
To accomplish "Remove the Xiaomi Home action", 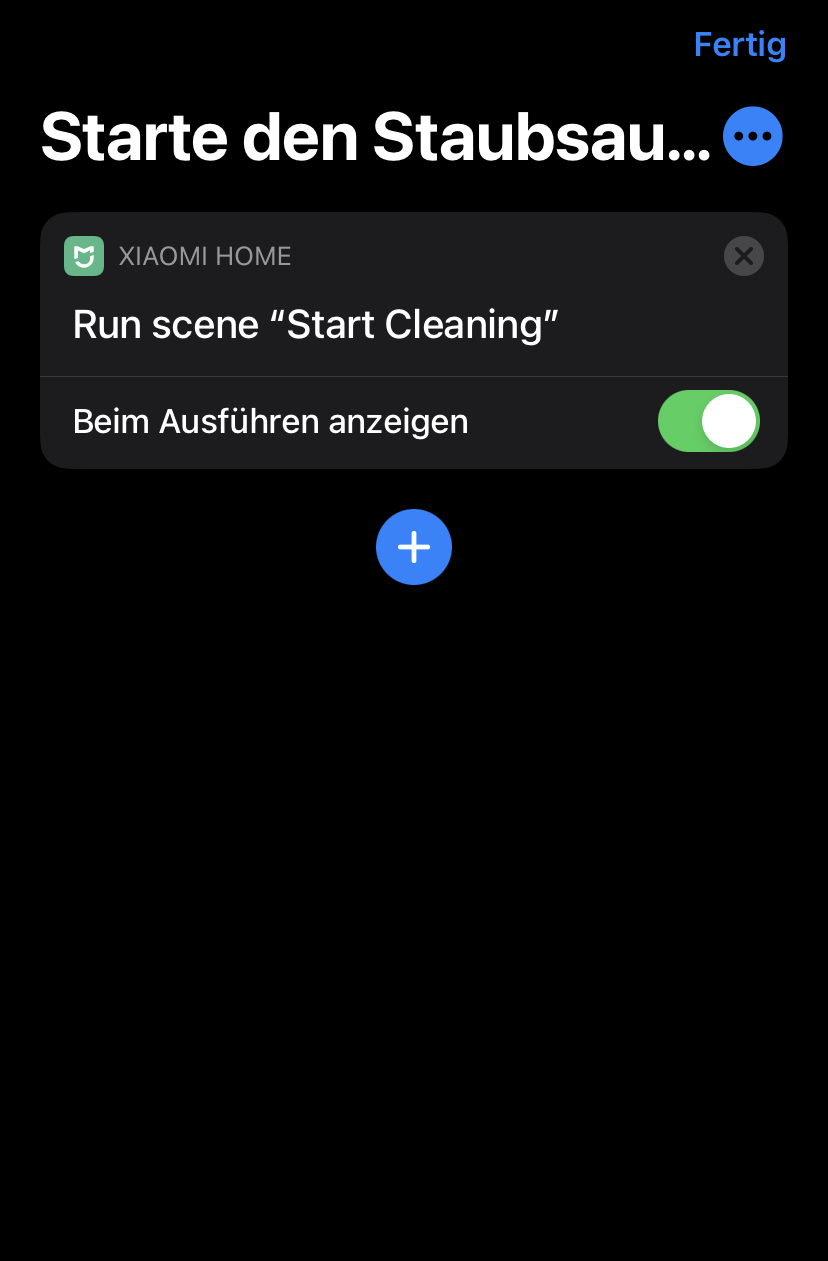I will coord(743,256).
